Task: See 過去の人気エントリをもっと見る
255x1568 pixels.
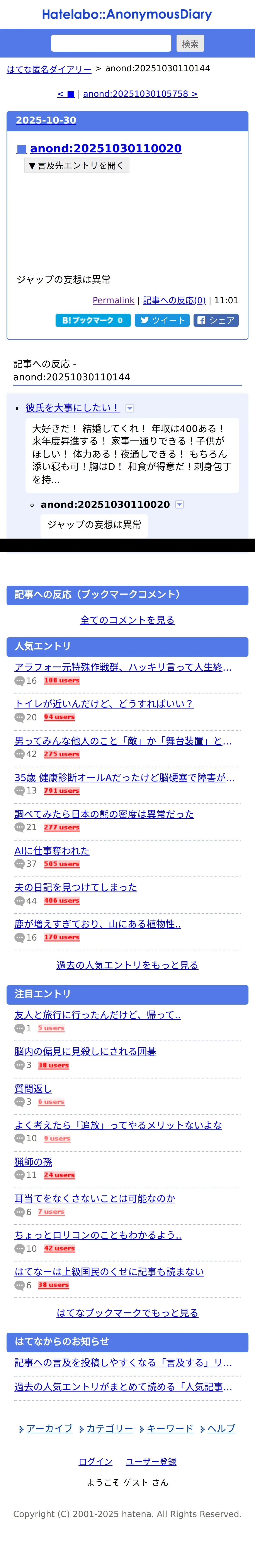Action: [x=127, y=965]
